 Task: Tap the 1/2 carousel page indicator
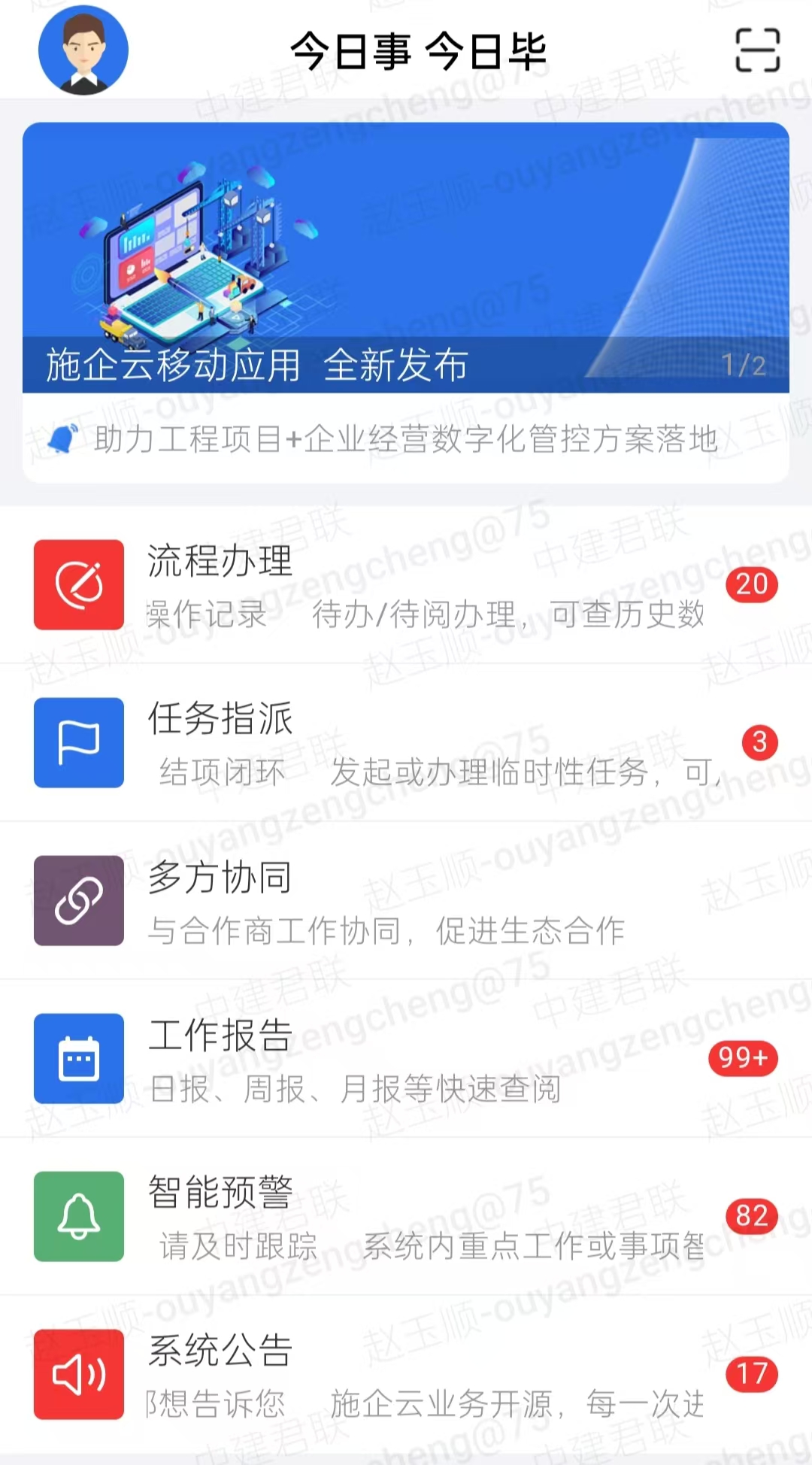coord(744,364)
